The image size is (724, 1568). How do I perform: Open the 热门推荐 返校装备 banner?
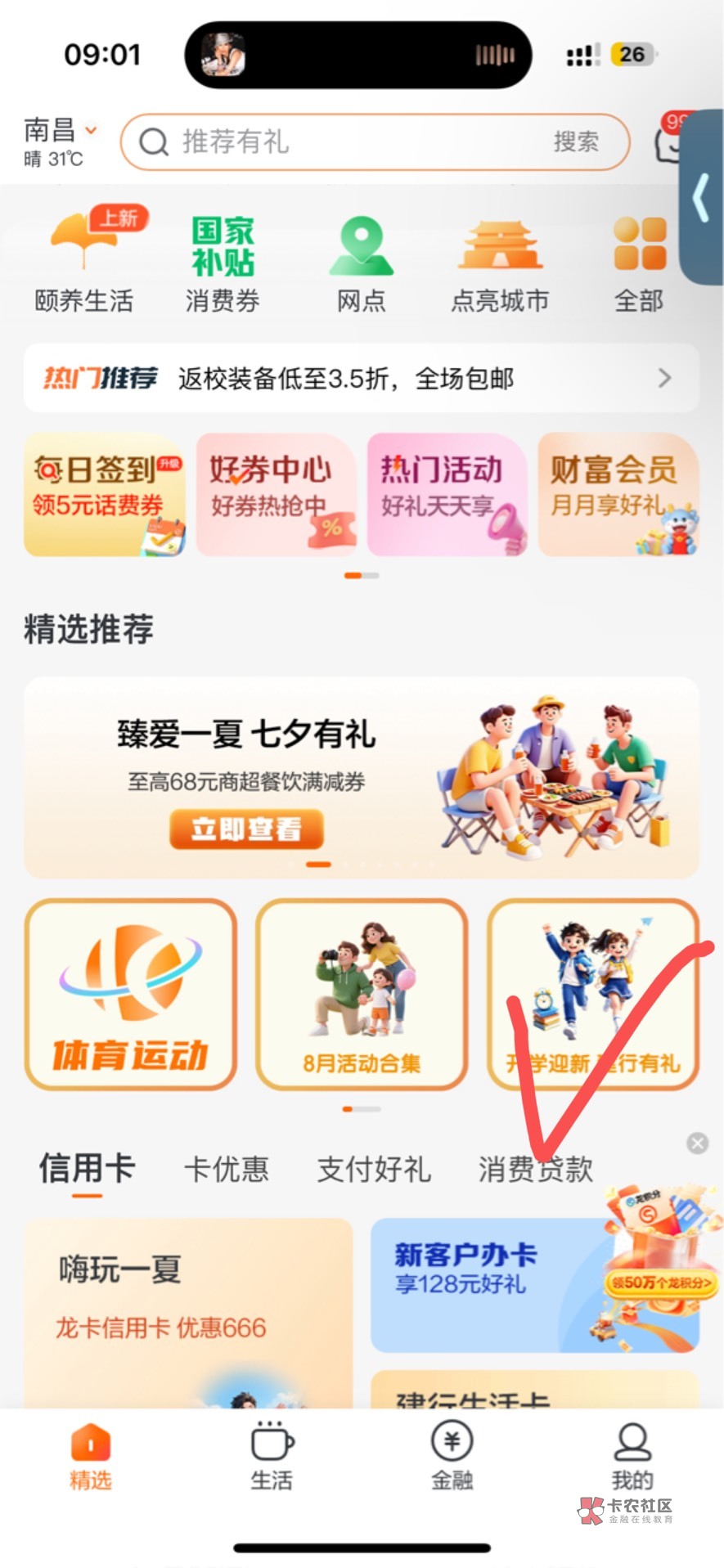(x=361, y=378)
